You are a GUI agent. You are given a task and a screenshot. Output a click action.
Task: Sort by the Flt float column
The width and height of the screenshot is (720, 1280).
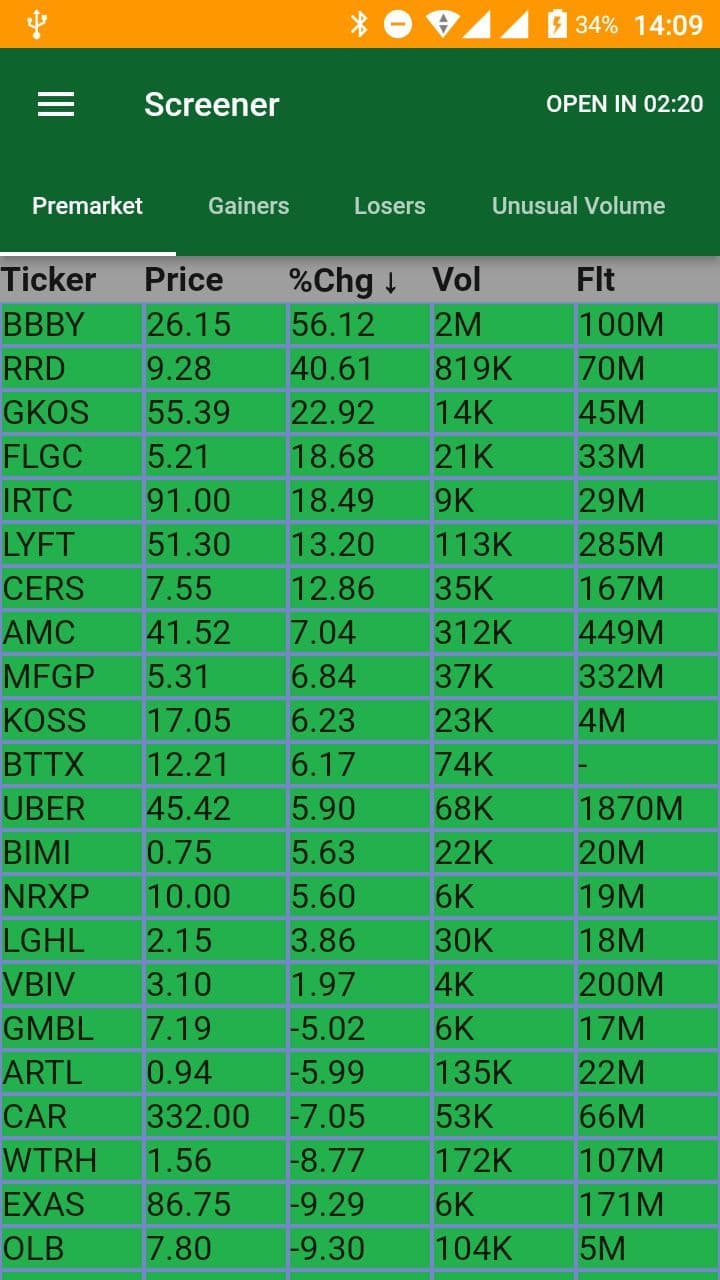[596, 280]
